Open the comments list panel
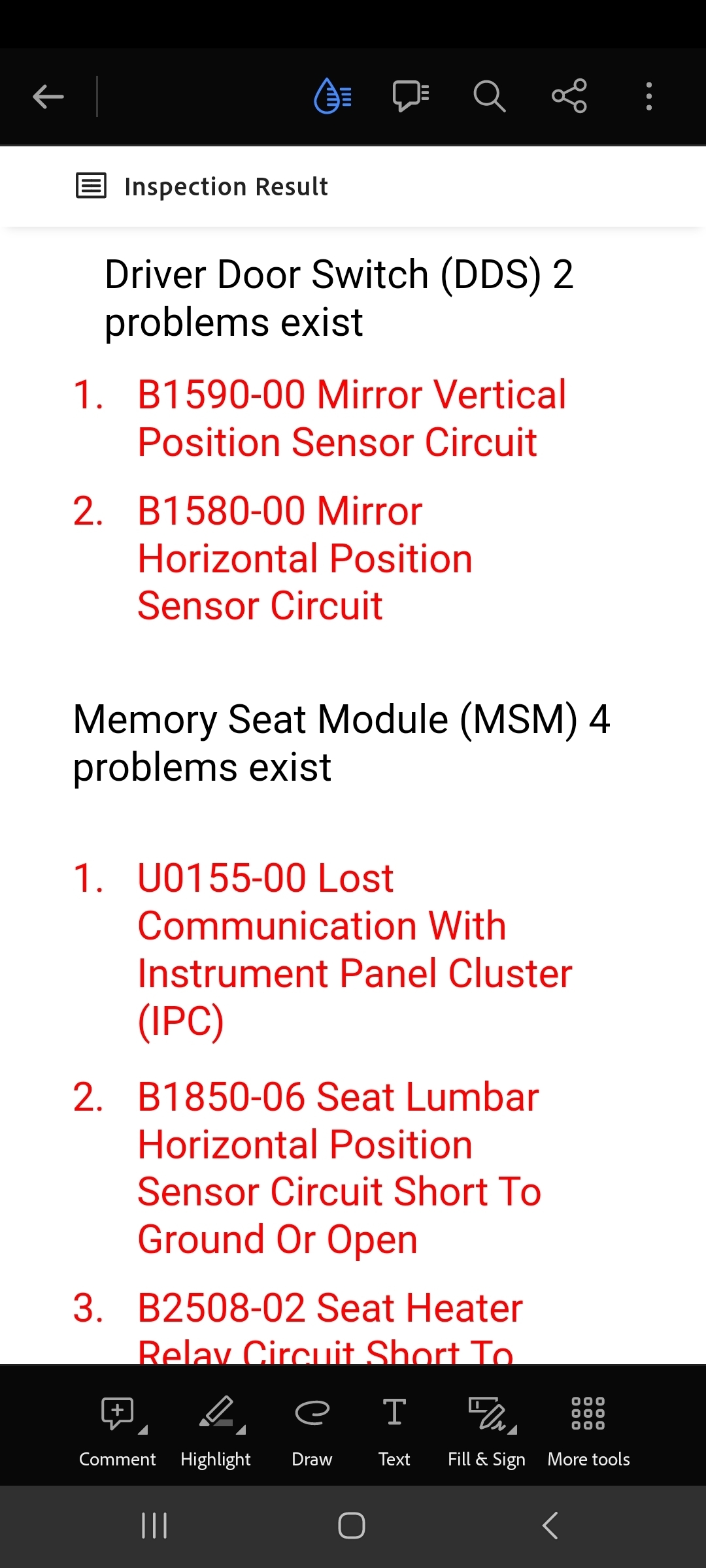706x1568 pixels. (411, 97)
